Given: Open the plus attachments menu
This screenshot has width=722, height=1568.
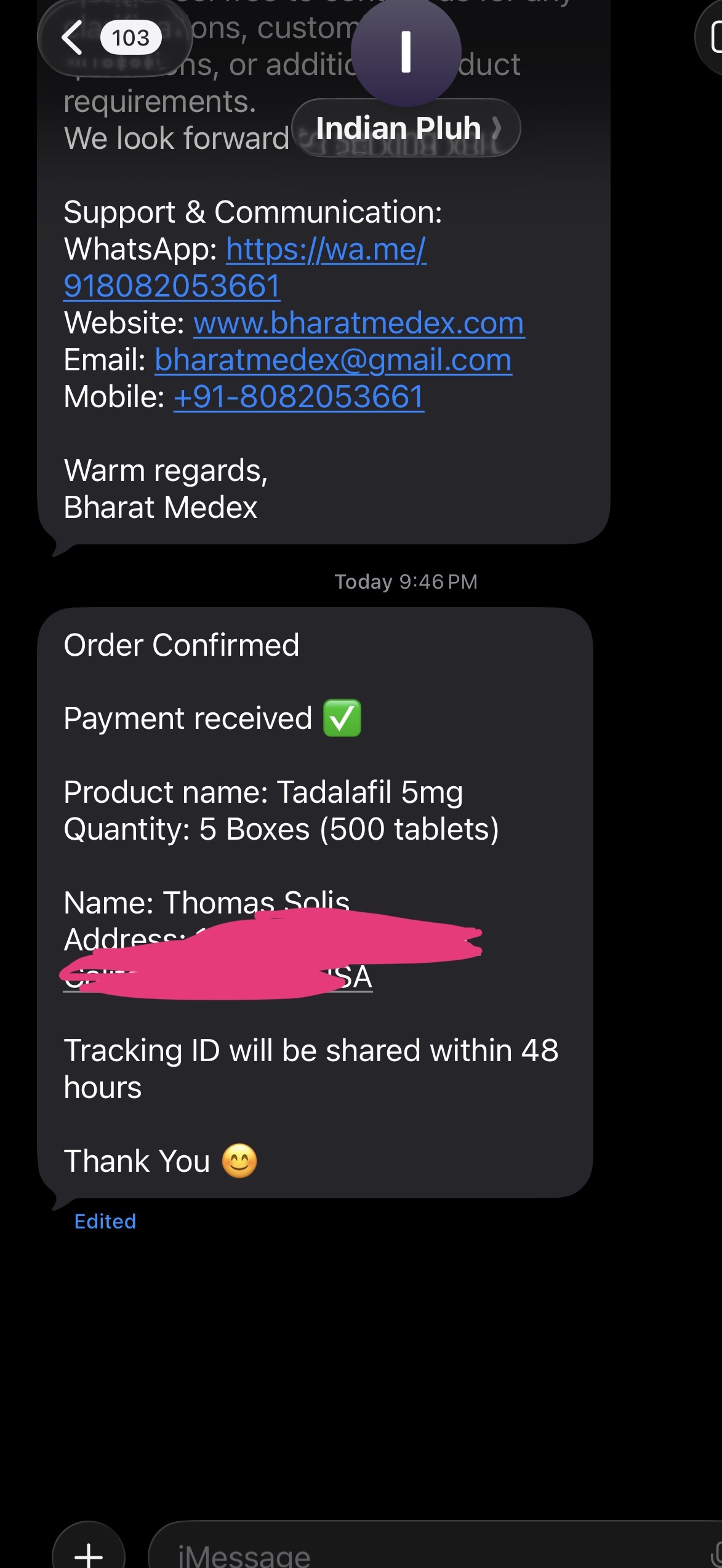Looking at the screenshot, I should 89,1551.
